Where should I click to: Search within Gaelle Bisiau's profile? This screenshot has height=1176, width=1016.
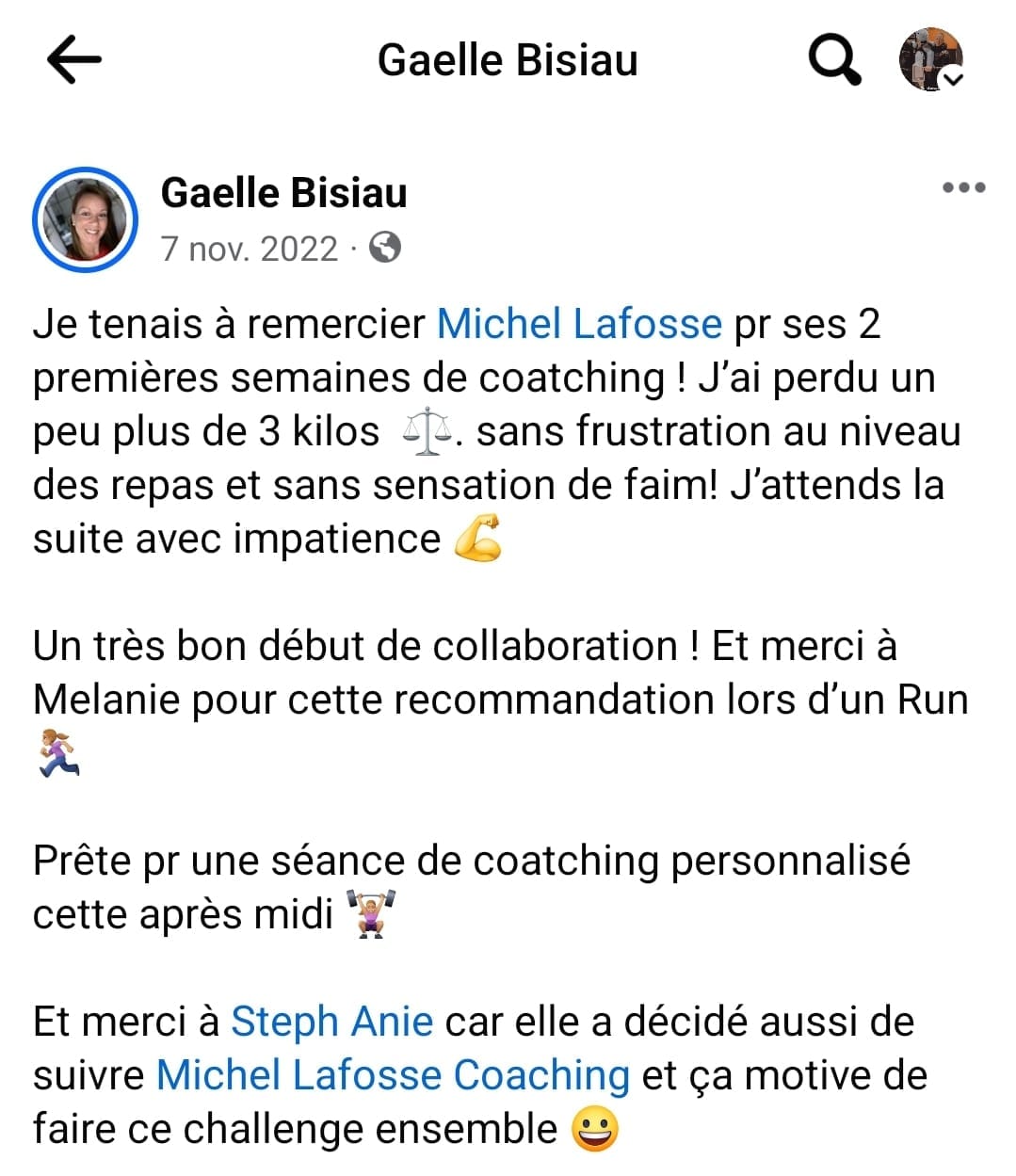[x=834, y=60]
